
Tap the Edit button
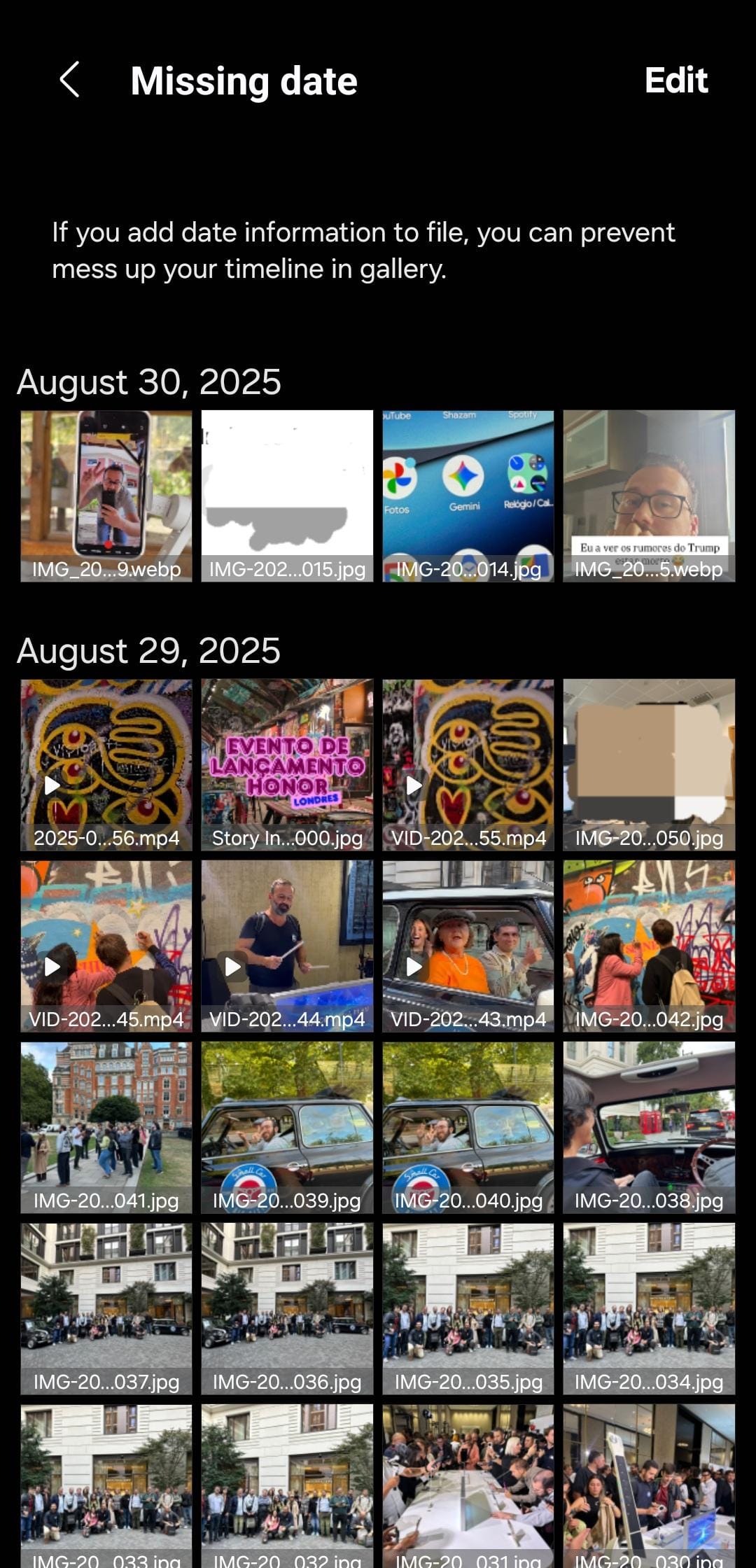click(675, 80)
